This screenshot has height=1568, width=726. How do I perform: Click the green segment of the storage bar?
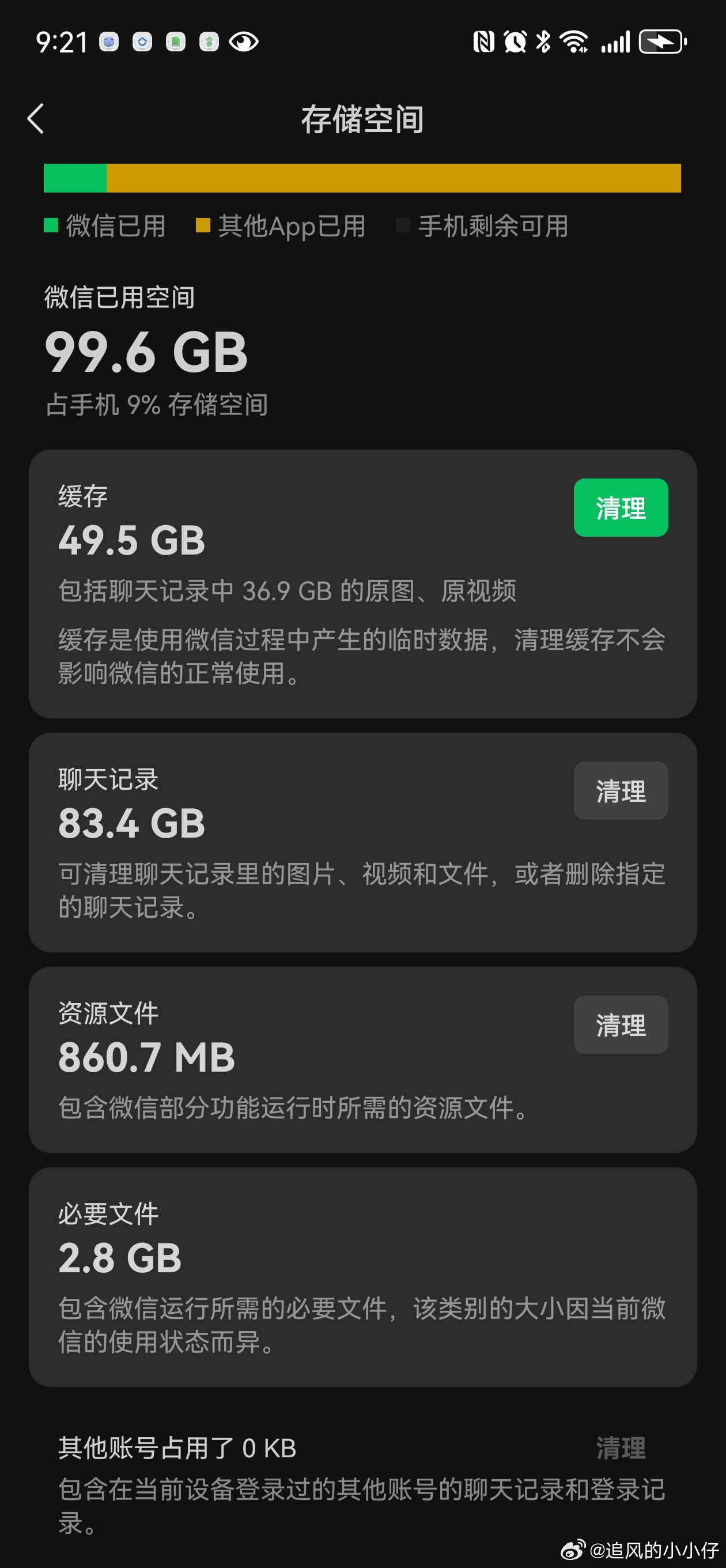pyautogui.click(x=74, y=179)
